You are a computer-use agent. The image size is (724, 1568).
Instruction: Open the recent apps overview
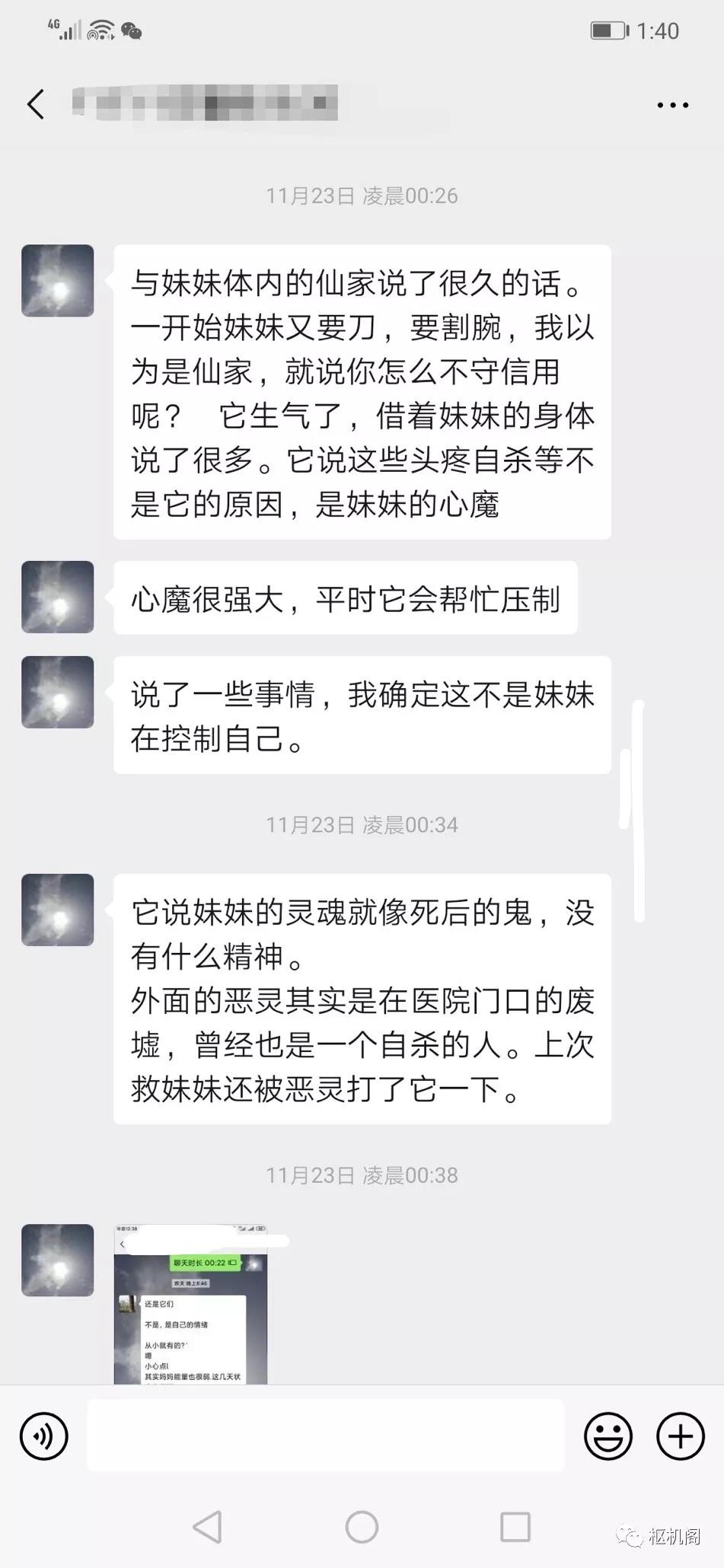coord(515,1526)
